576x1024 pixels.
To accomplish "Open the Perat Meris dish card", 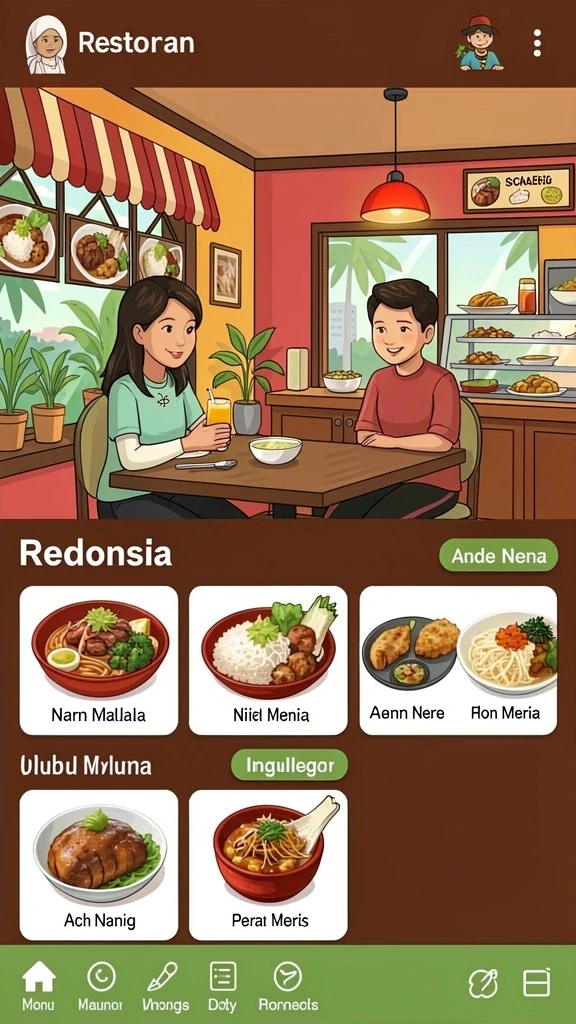I will [x=268, y=865].
